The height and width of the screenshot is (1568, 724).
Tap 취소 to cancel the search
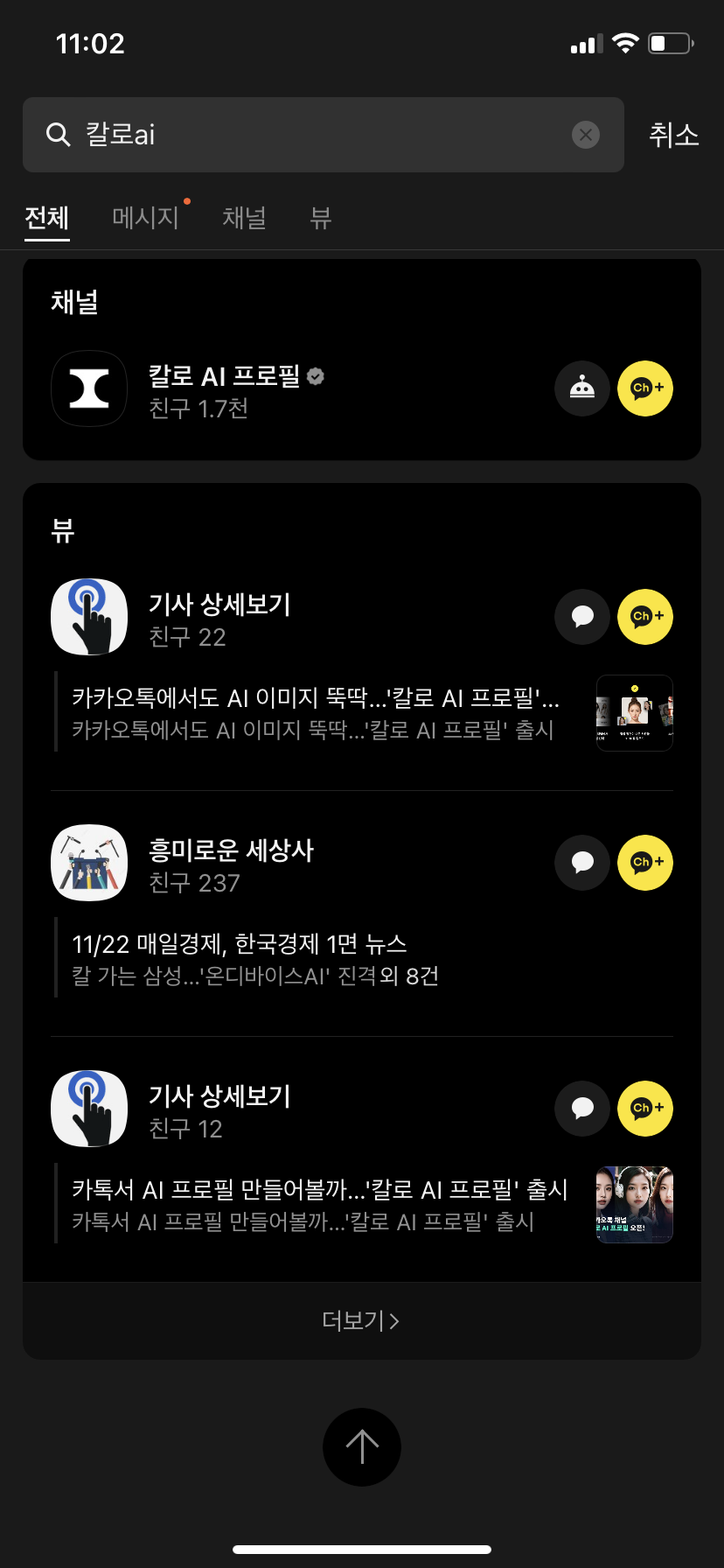tap(672, 135)
